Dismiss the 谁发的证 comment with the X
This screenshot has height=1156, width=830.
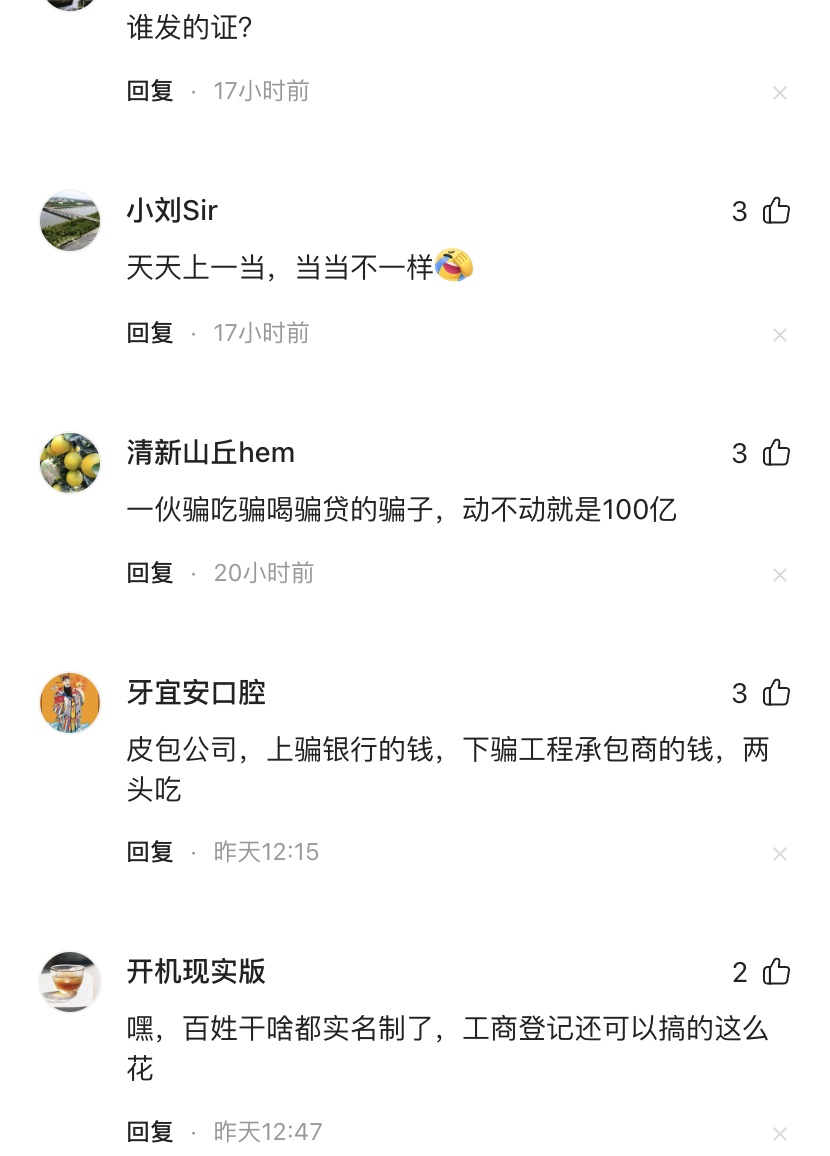click(x=780, y=93)
